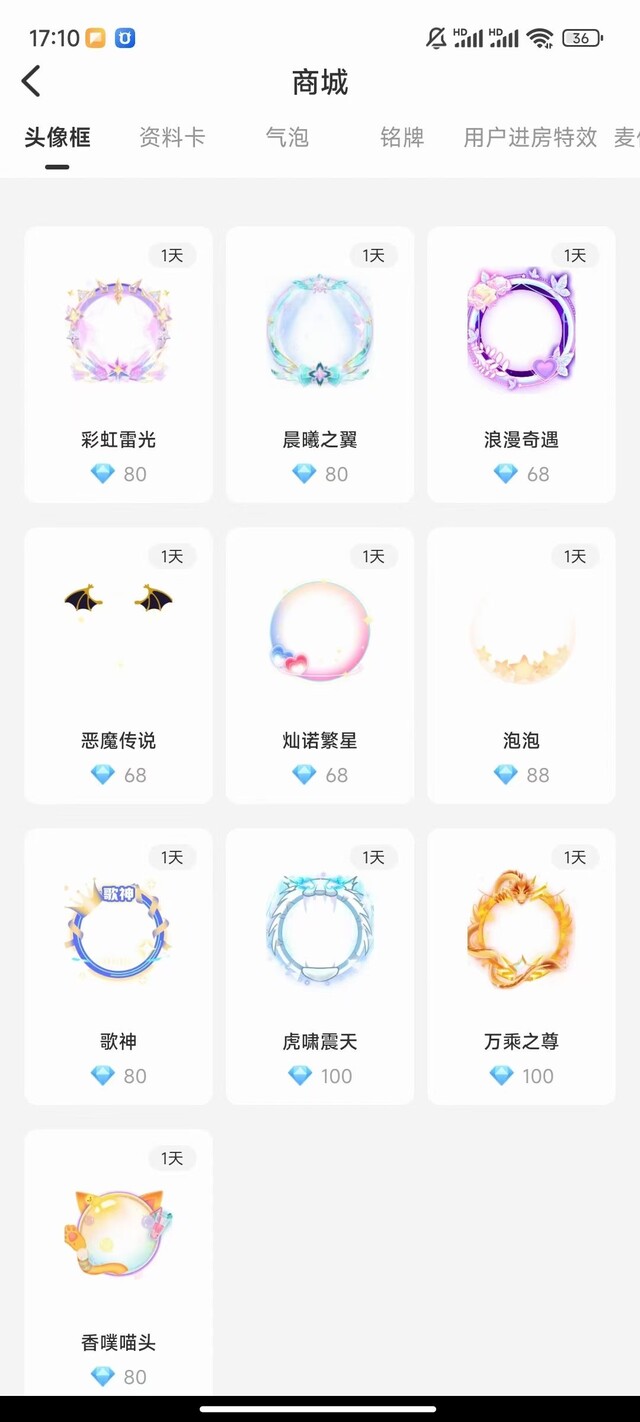The width and height of the screenshot is (640, 1422).
Task: Select the 头像框 tab
Action: 57,137
